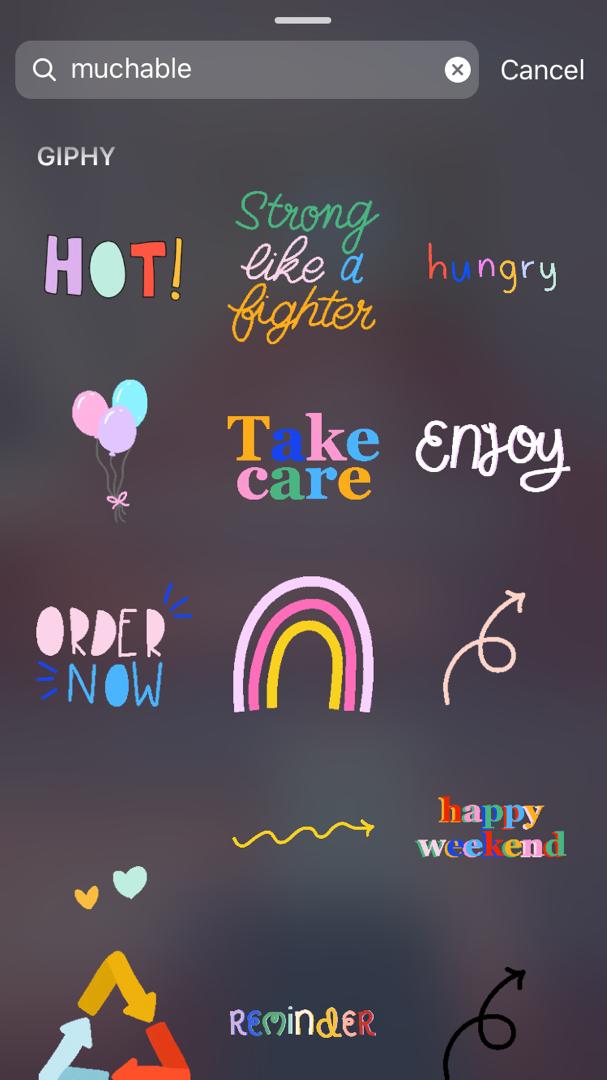
Task: Select the pink looped arrow sticker
Action: click(485, 646)
